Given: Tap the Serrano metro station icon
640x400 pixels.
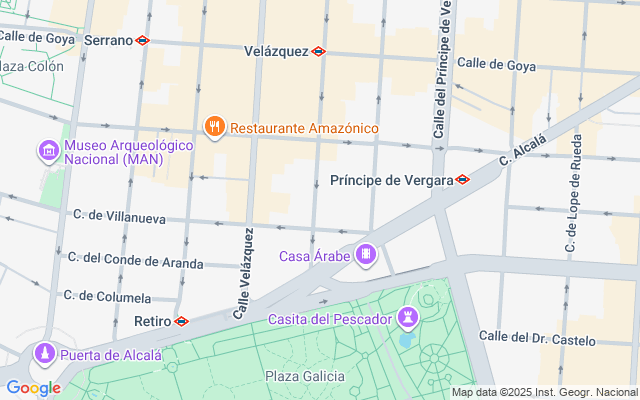Looking at the screenshot, I should coord(143,41).
